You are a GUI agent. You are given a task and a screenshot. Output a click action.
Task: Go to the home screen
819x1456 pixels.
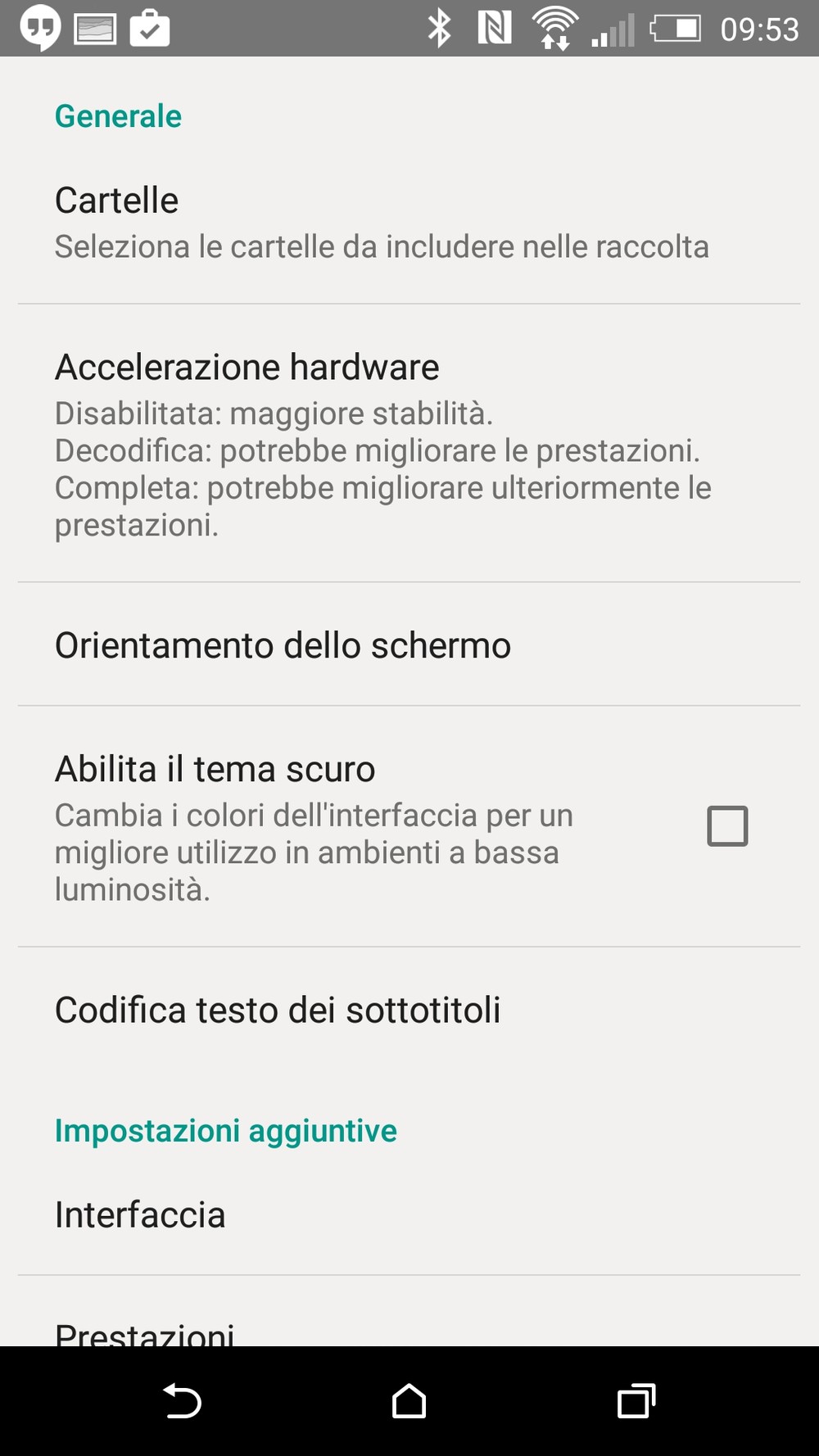click(409, 1400)
